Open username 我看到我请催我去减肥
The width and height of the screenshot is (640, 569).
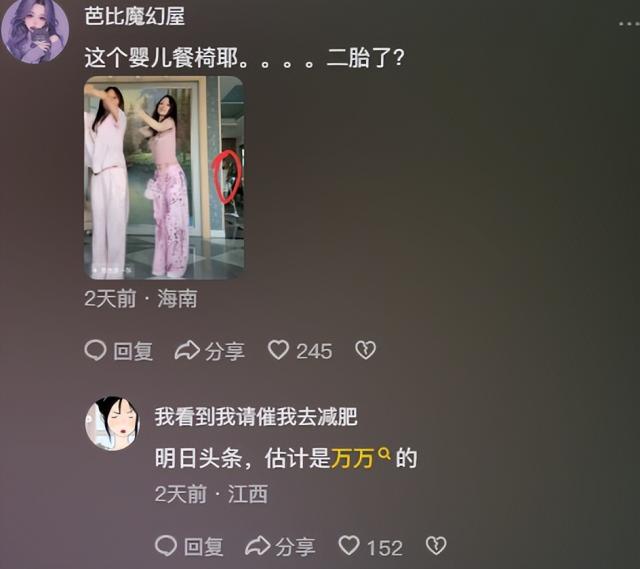[255, 416]
